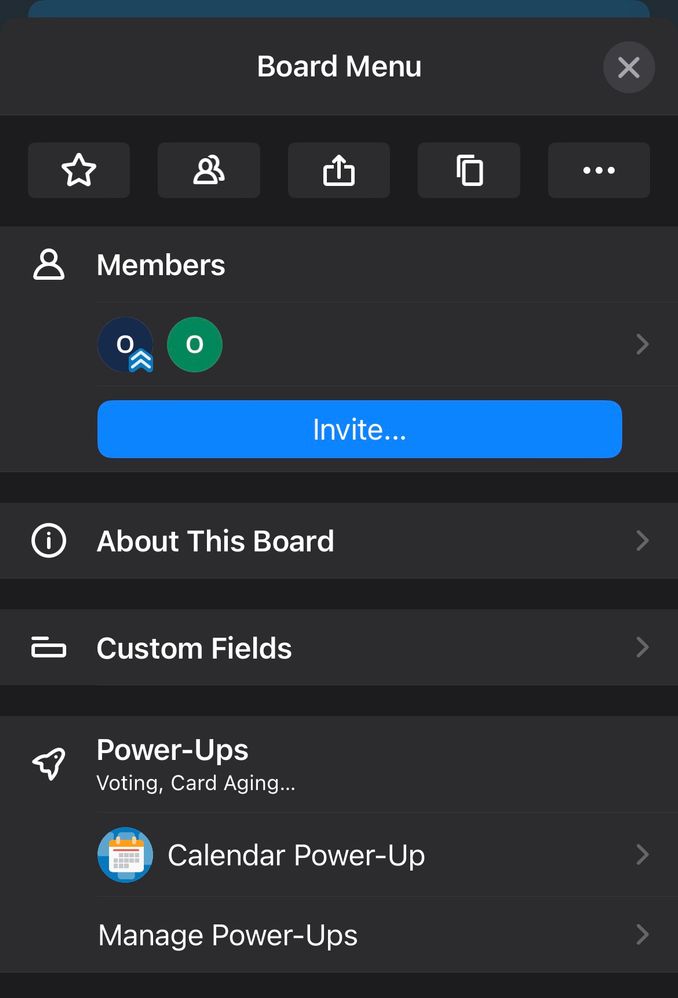
Task: Open About This Board
Action: (x=339, y=541)
